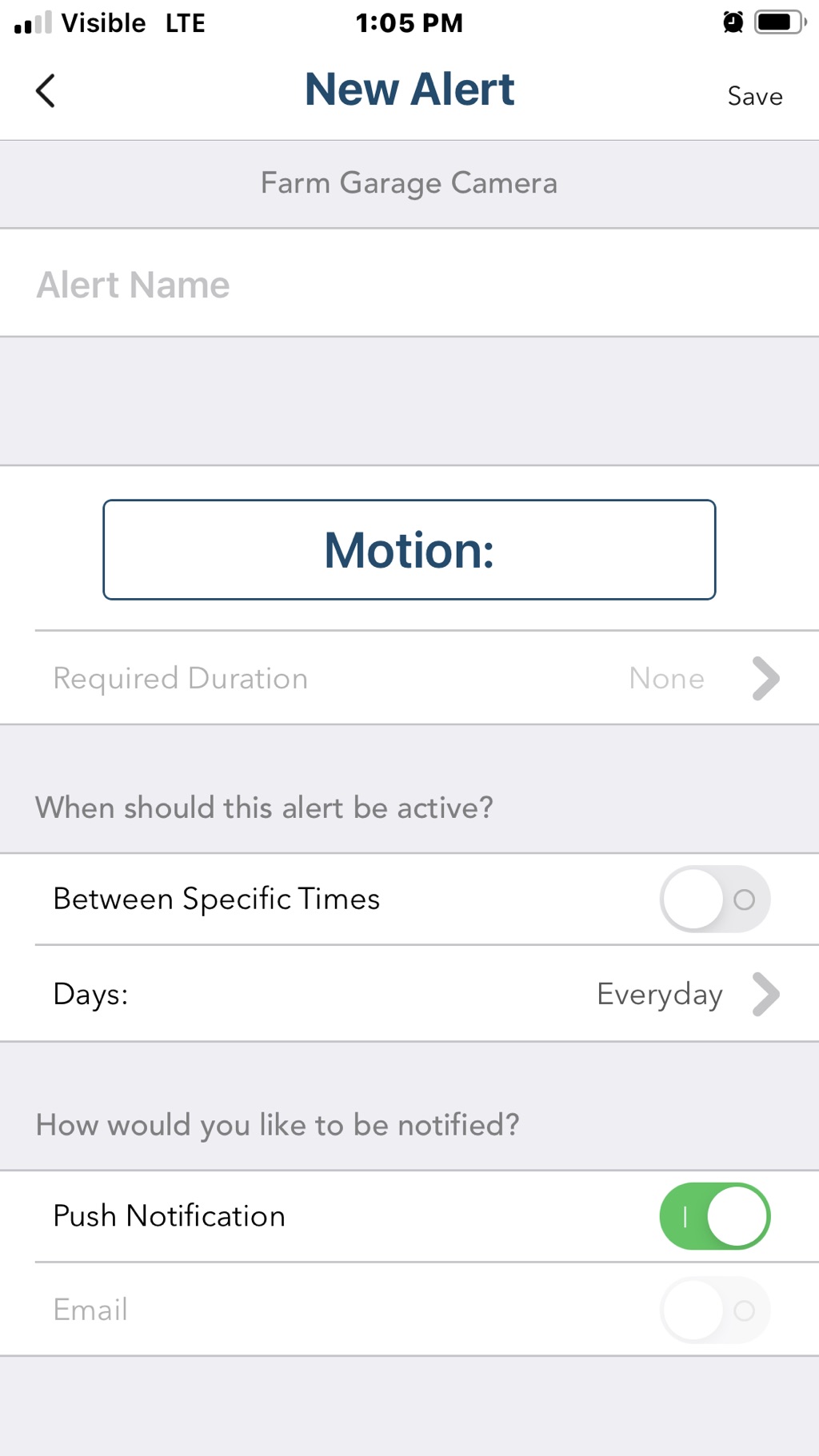Enable Between Specific Times switch
Image resolution: width=819 pixels, height=1456 pixels.
coord(714,900)
